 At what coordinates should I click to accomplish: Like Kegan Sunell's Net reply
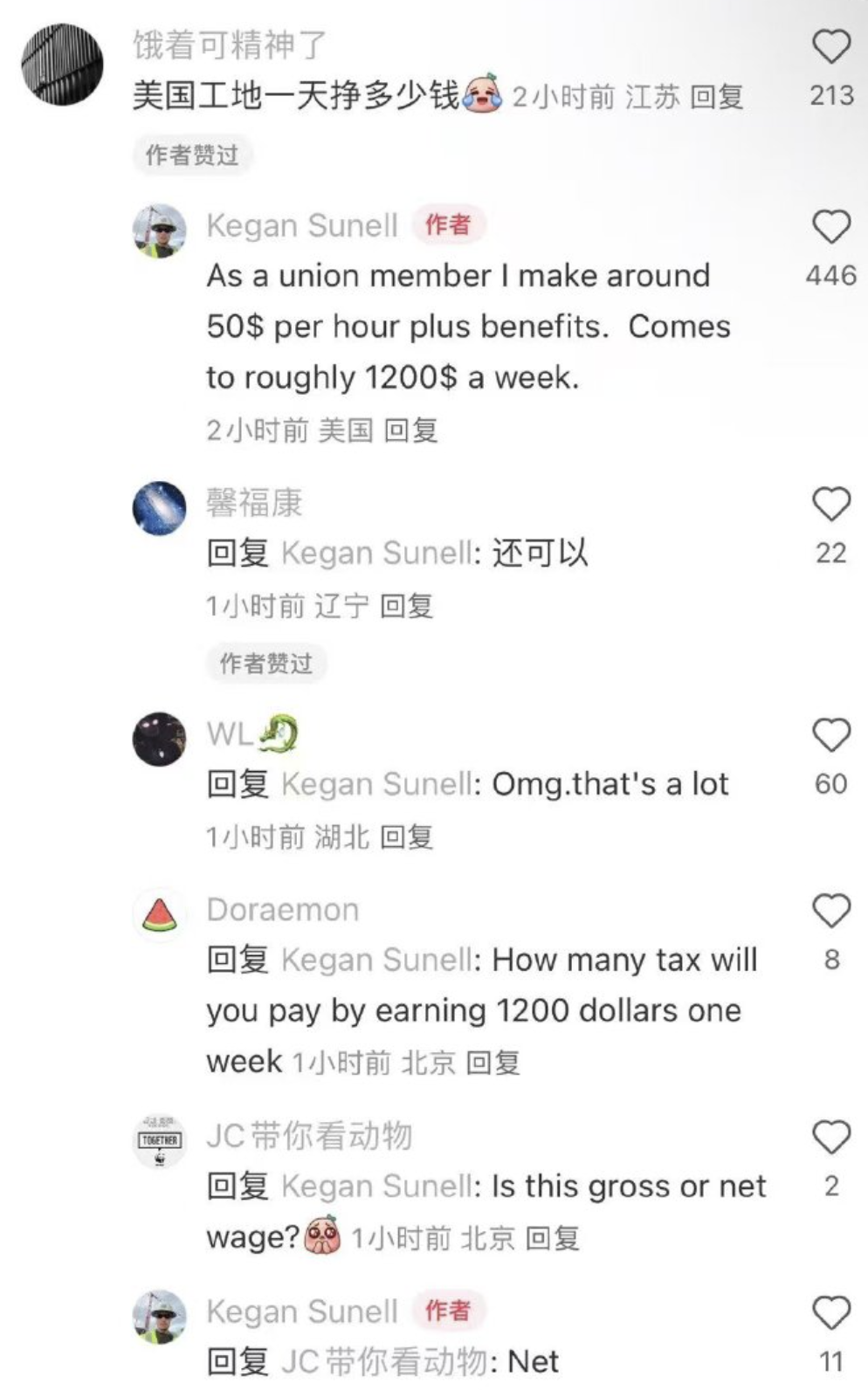pyautogui.click(x=830, y=1313)
